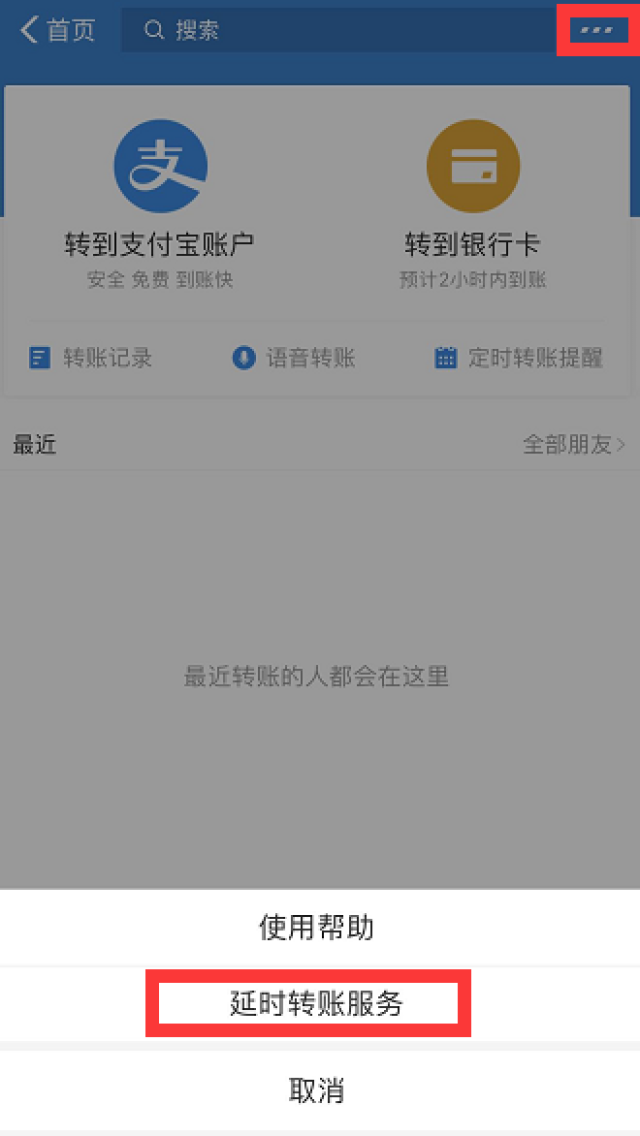
Task: Open 转账记录 history
Action: click(90, 358)
